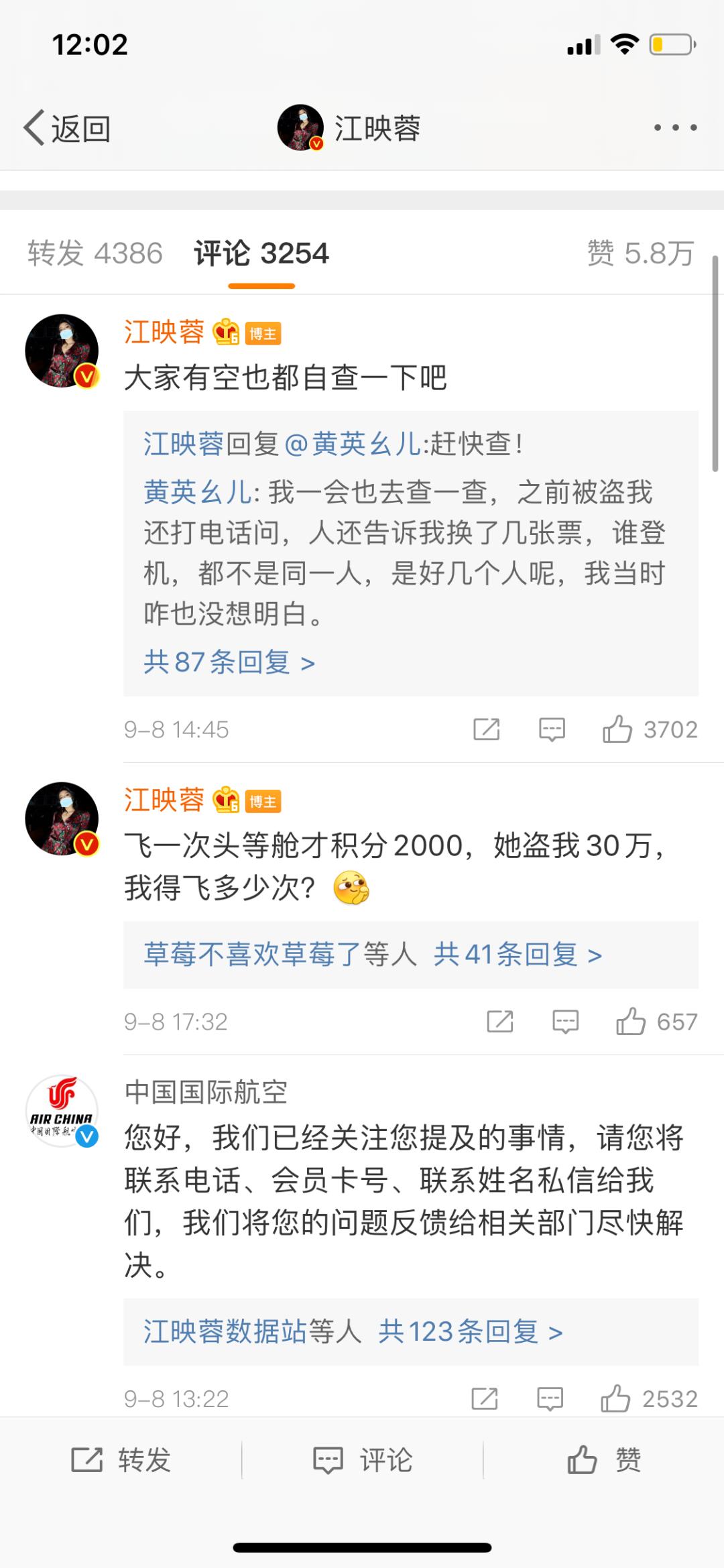Open 中国国际航空 profile avatar
Screen dimensions: 724x1568
[62, 1111]
